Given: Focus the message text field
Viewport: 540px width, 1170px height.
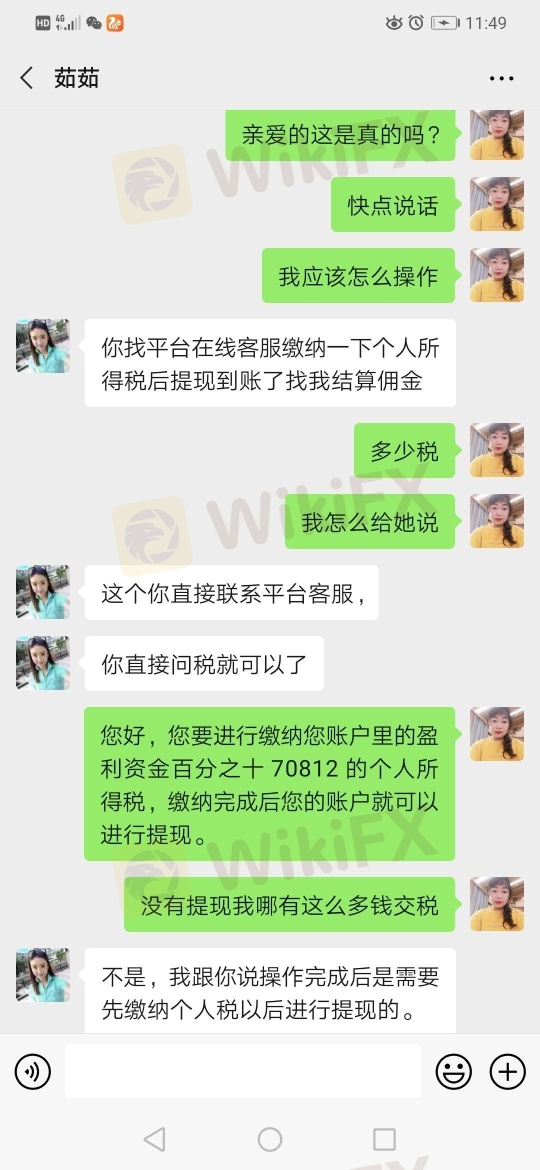Looking at the screenshot, I should 242,1071.
